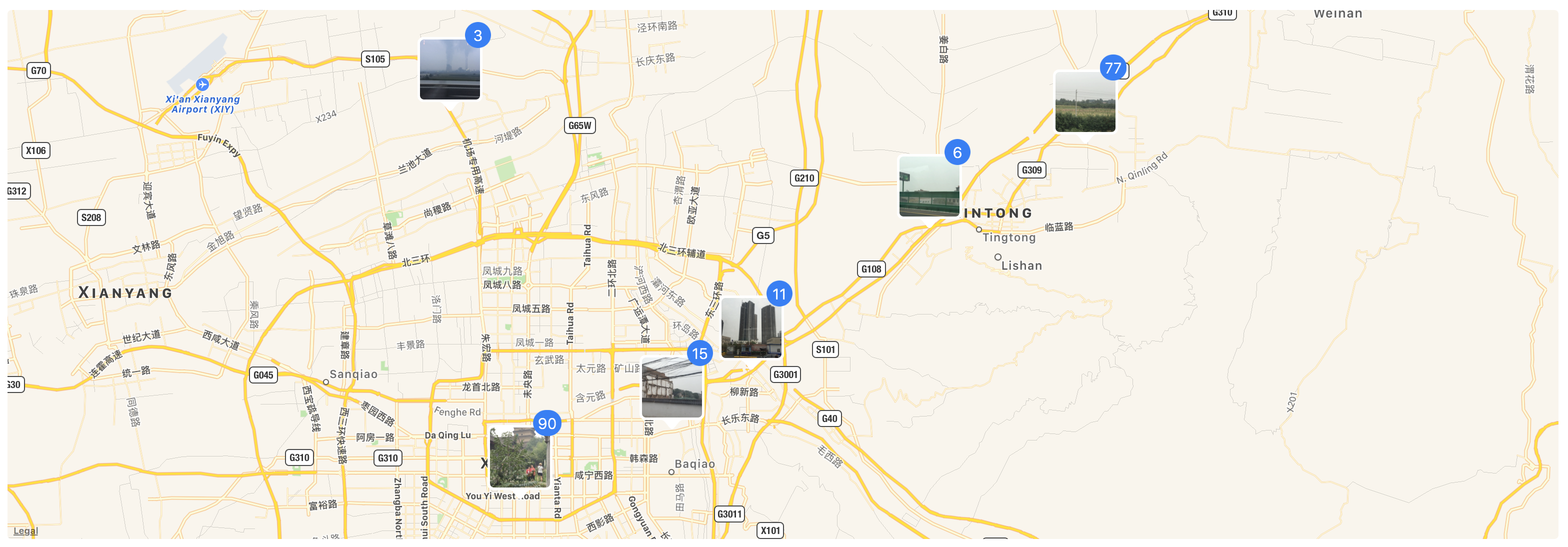The width and height of the screenshot is (1568, 547).
Task: Open the photo cluster with 6 photos
Action: coord(929,186)
